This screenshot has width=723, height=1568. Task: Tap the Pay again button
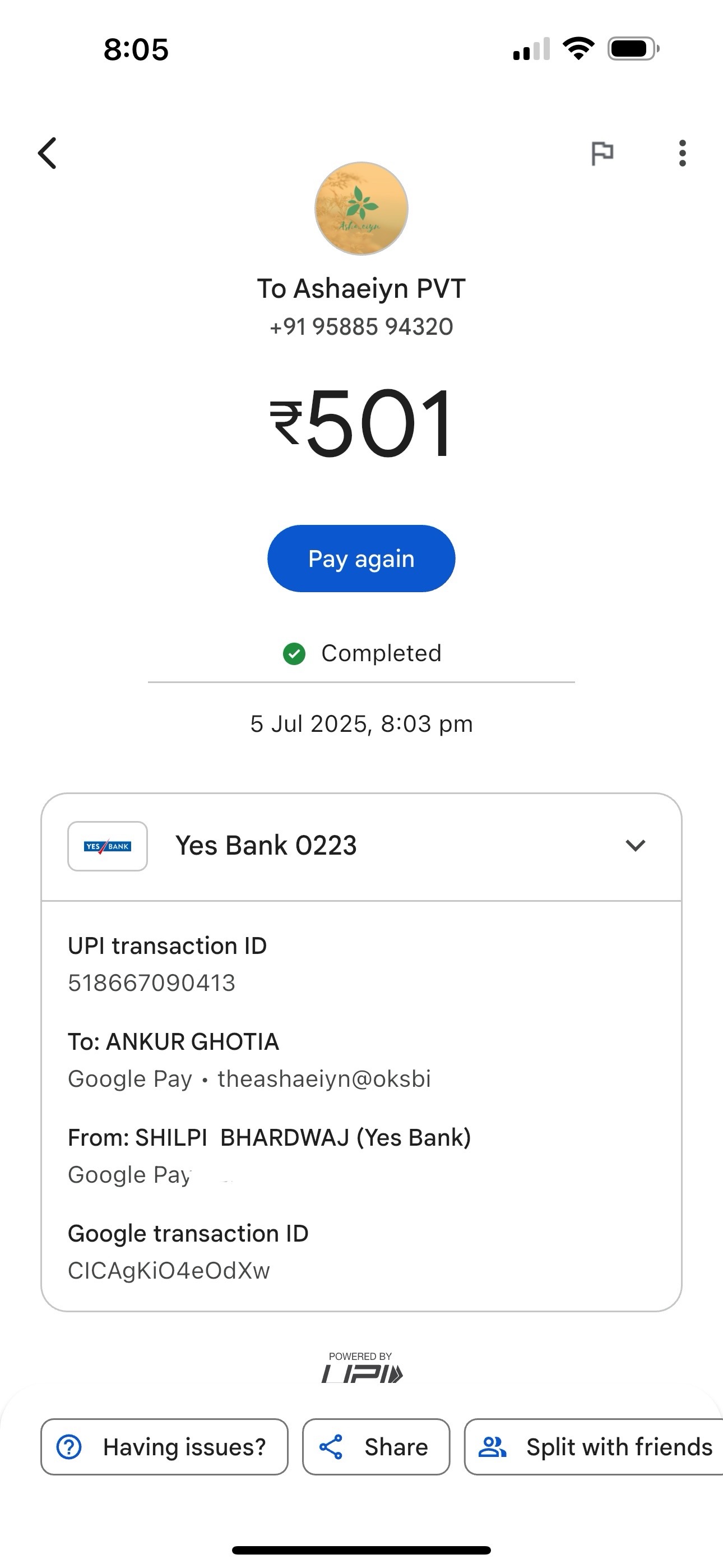(x=361, y=558)
